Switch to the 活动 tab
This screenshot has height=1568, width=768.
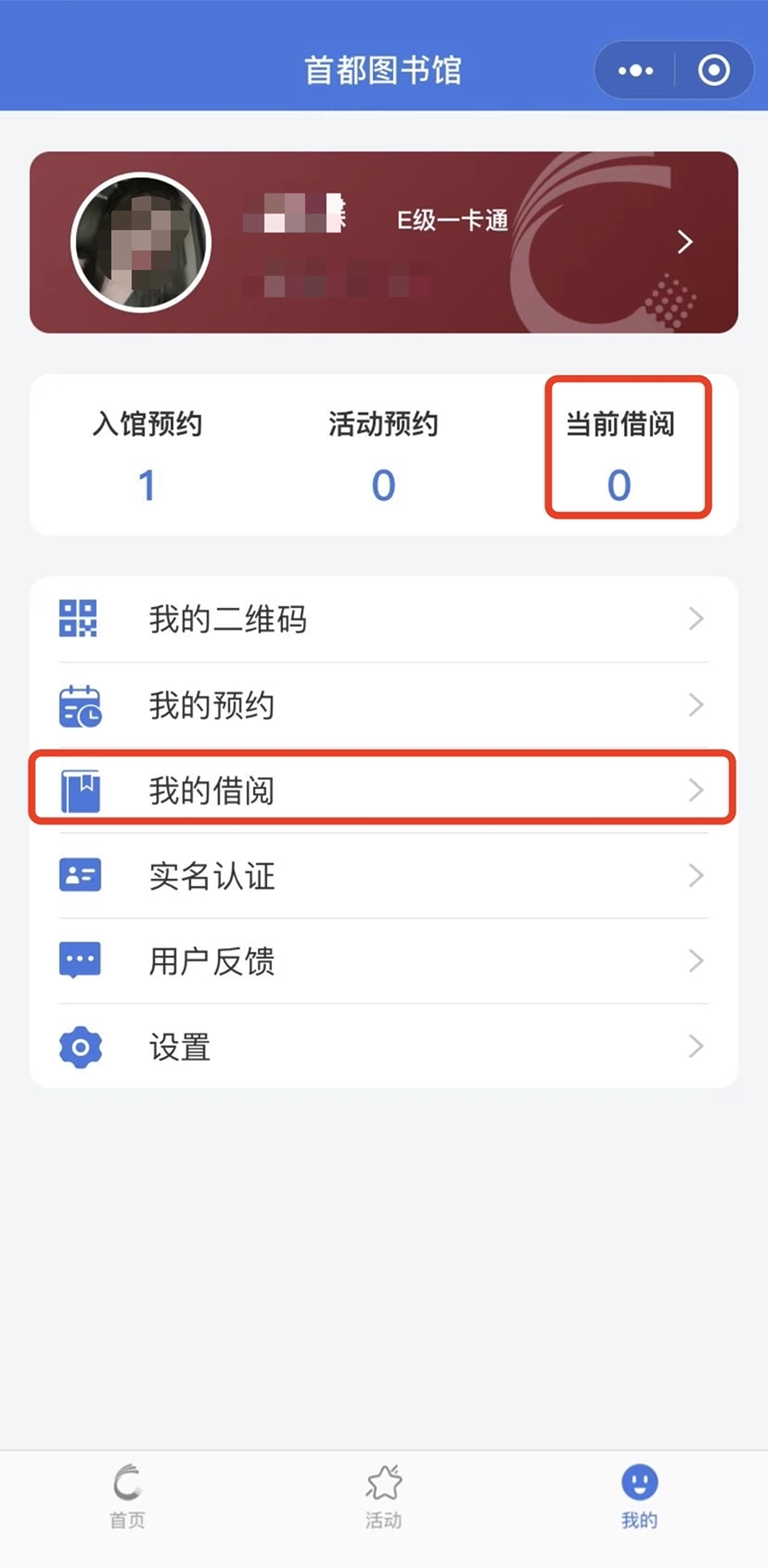coord(383,1496)
